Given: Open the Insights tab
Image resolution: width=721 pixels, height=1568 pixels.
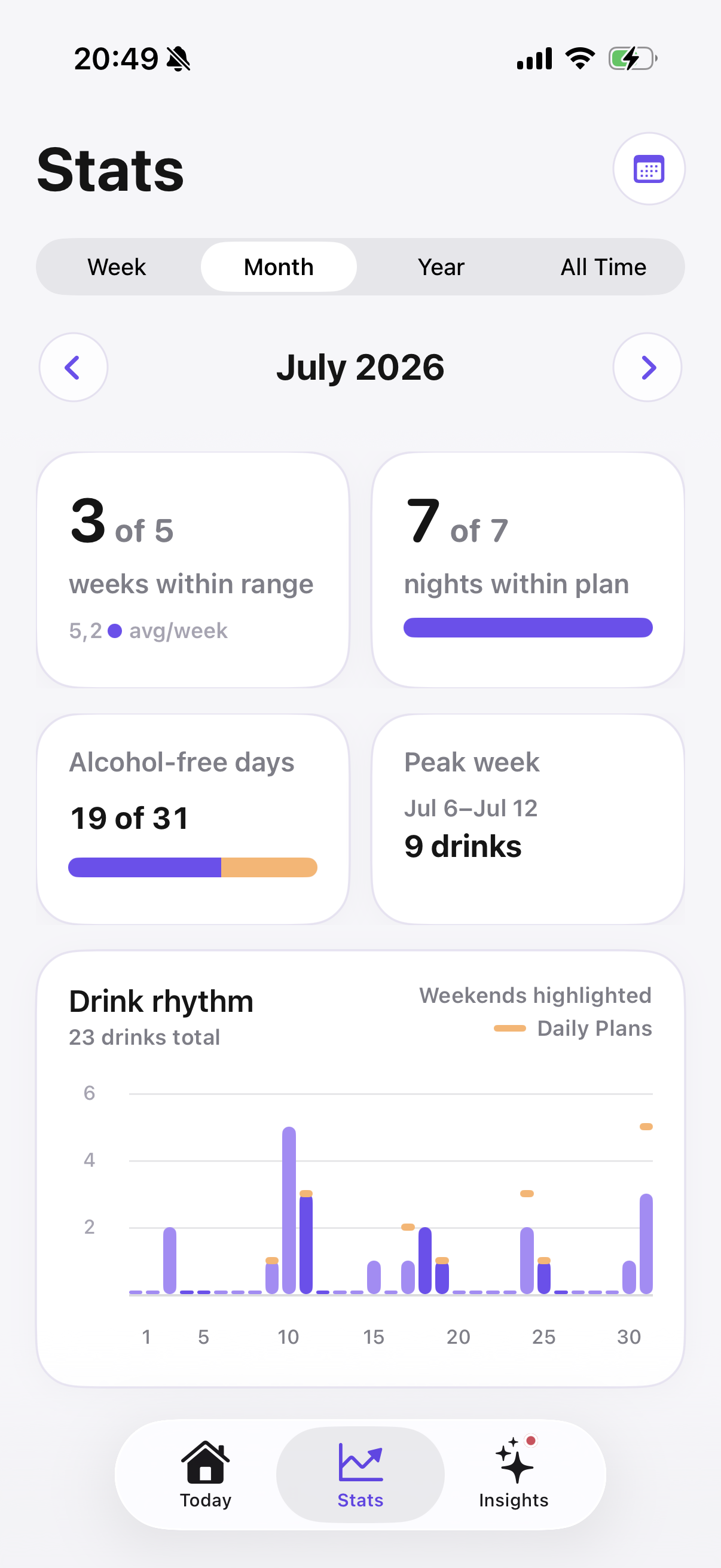Looking at the screenshot, I should [x=514, y=1474].
